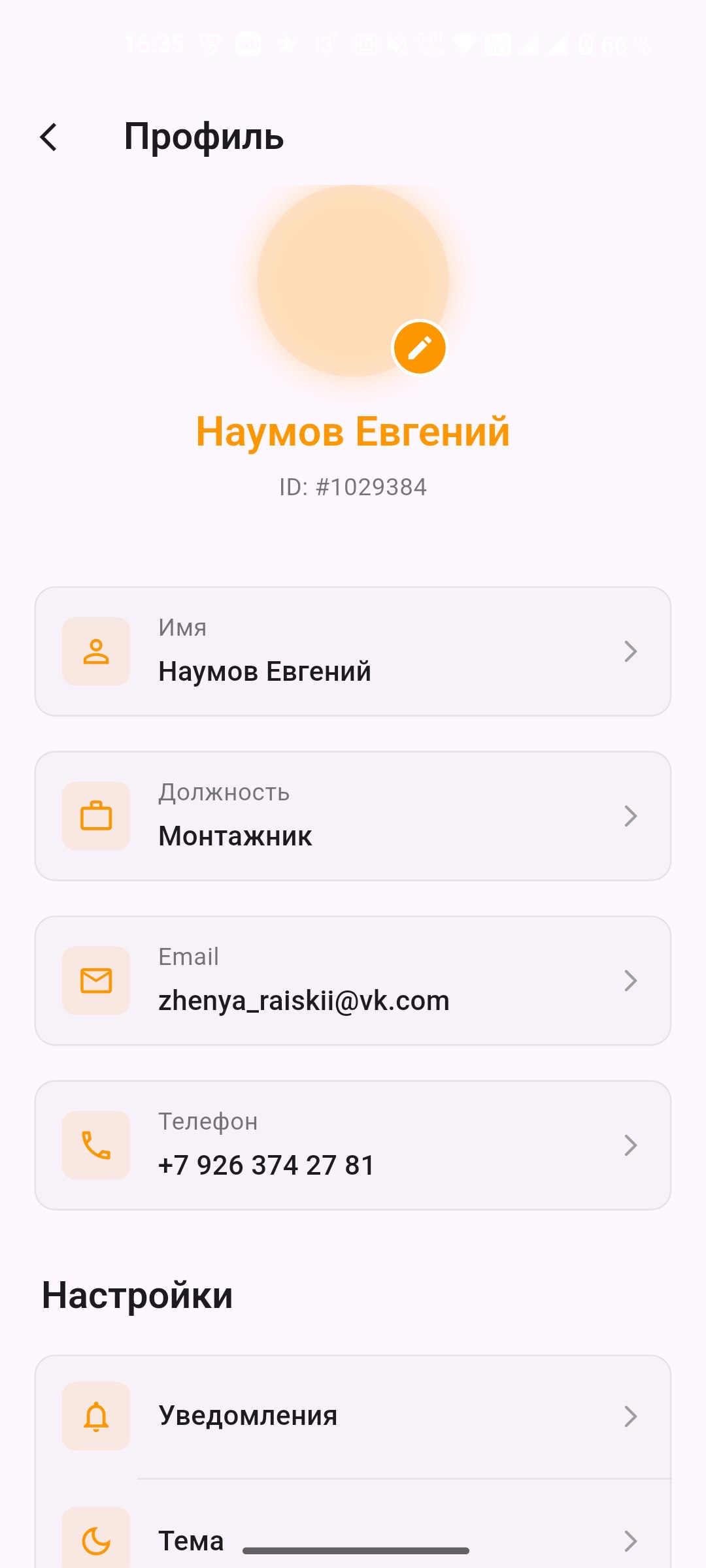Click the edit pencil on the profile photo
706x1568 pixels.
tap(420, 346)
